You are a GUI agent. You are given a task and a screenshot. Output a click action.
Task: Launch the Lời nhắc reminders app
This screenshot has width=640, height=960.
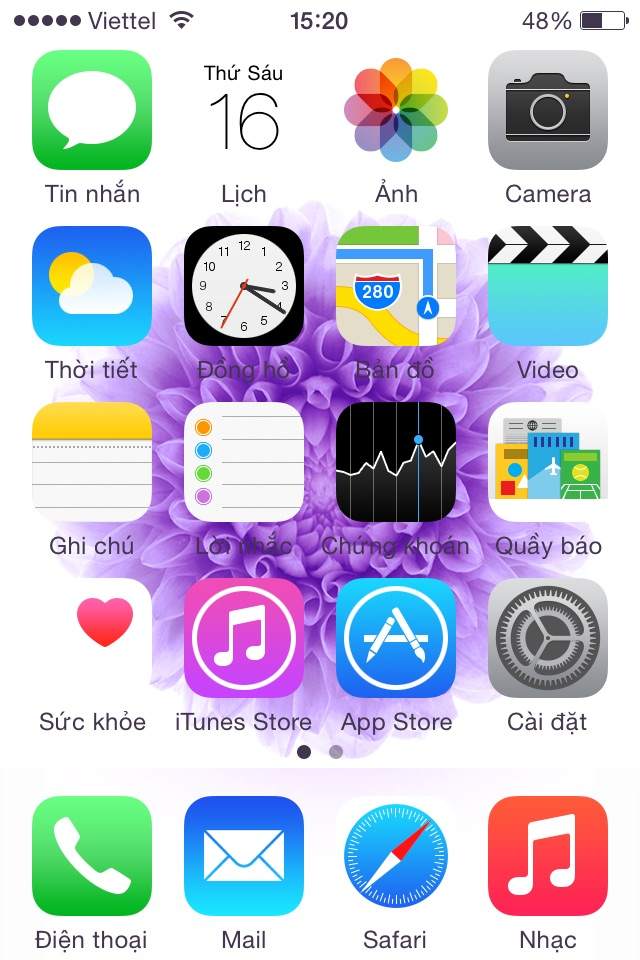click(244, 462)
